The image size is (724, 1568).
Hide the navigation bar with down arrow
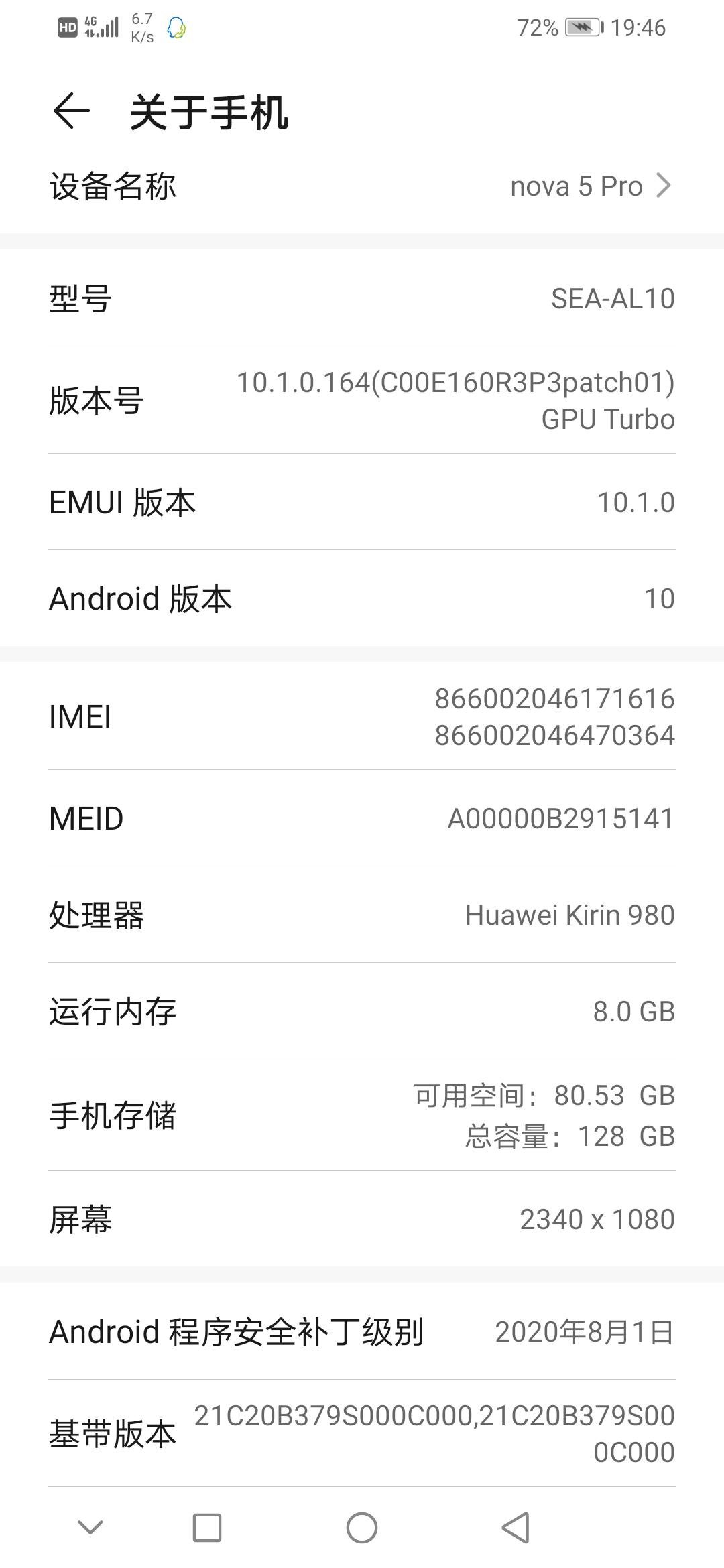(x=90, y=1528)
